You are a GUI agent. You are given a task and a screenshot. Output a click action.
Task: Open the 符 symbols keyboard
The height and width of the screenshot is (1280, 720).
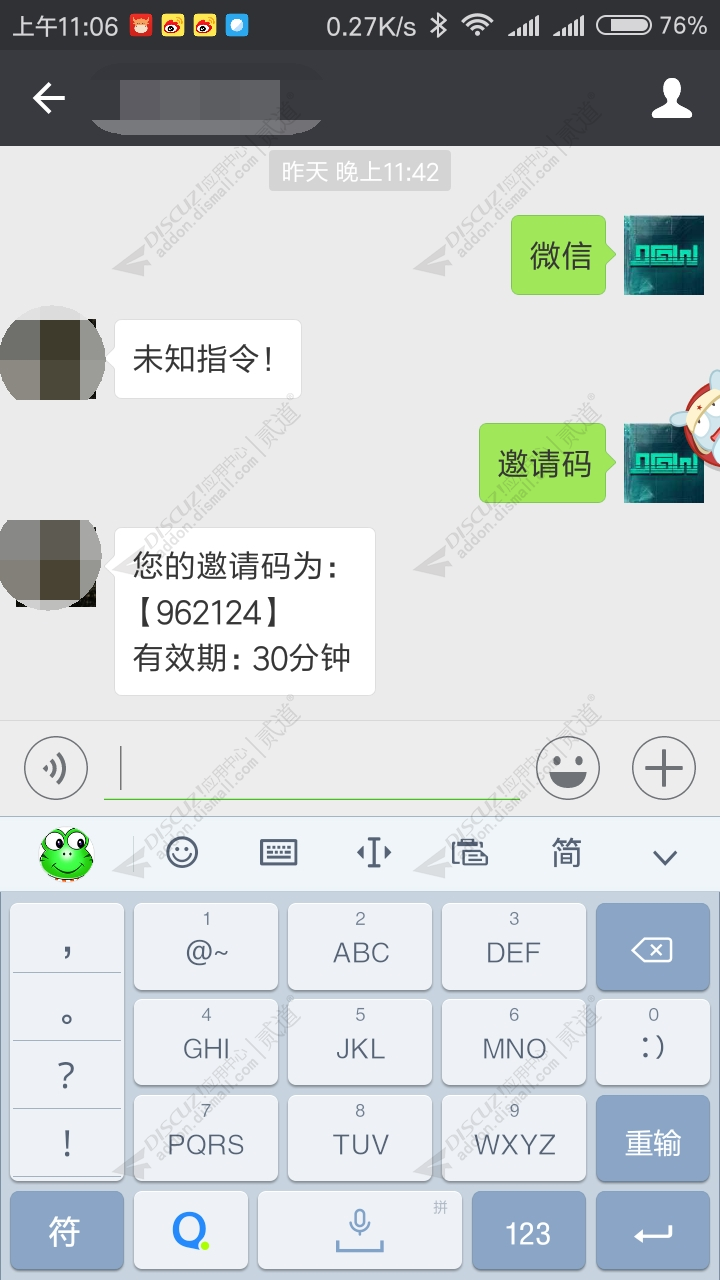(x=66, y=1233)
